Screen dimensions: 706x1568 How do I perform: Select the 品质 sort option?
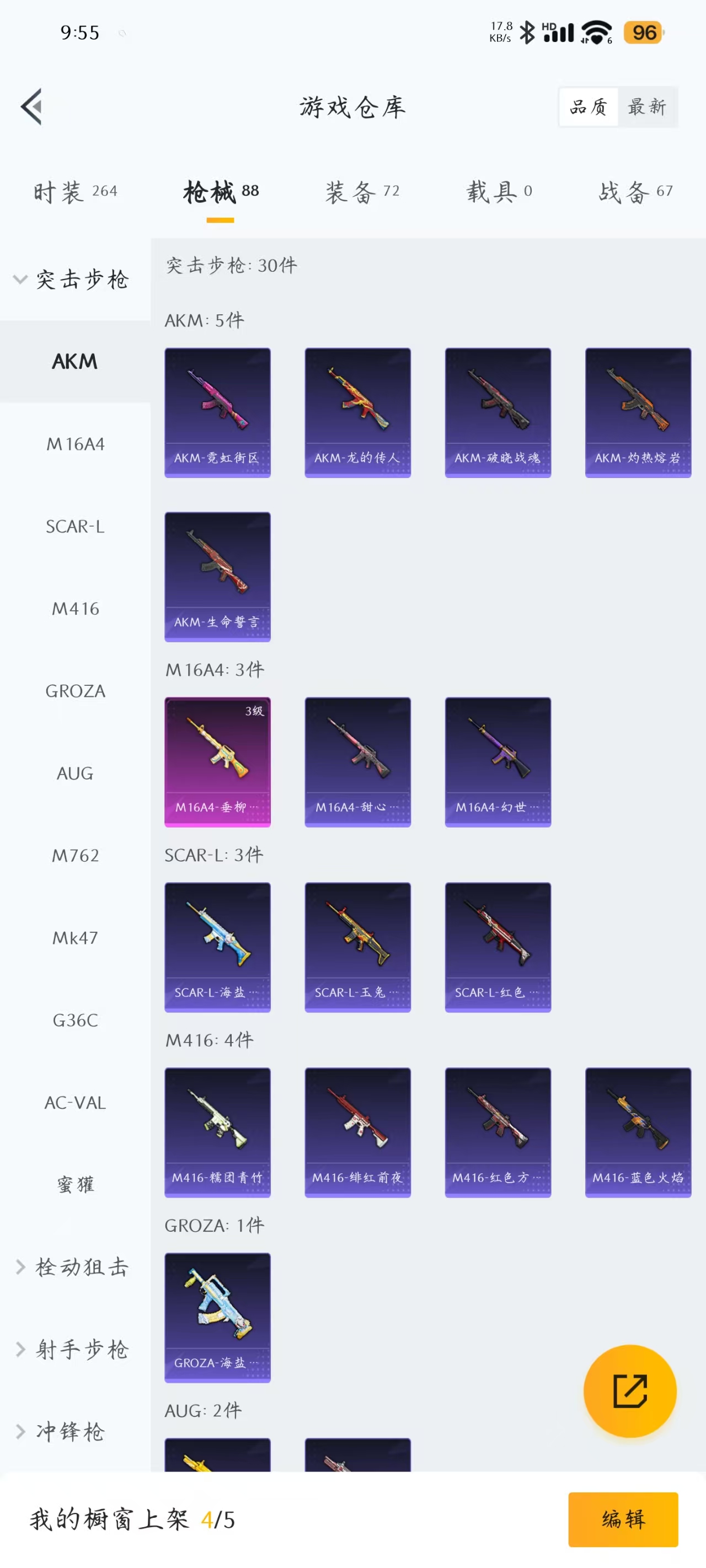coord(589,107)
